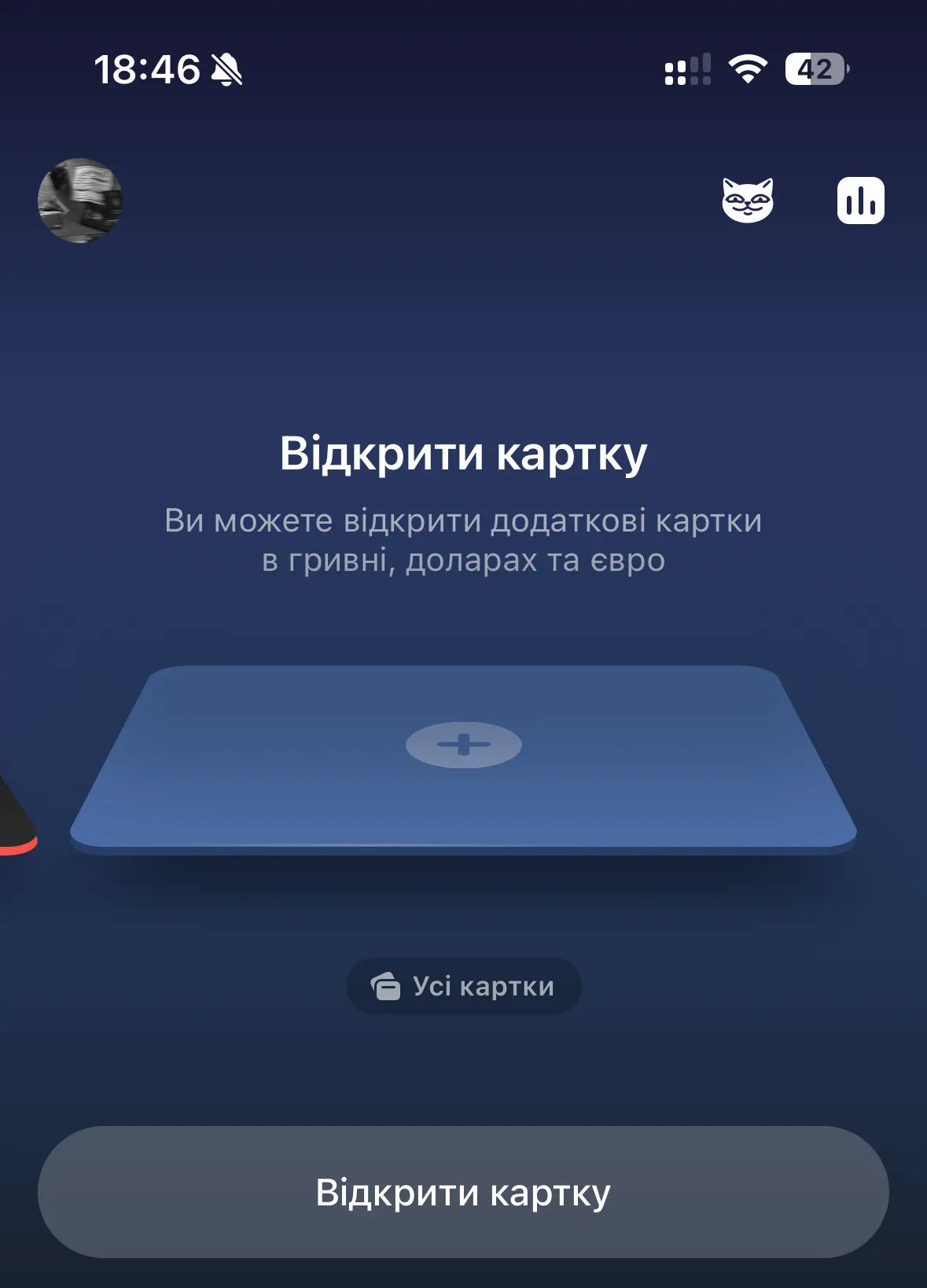Open the cat icon section
Image resolution: width=927 pixels, height=1288 pixels.
(x=748, y=201)
